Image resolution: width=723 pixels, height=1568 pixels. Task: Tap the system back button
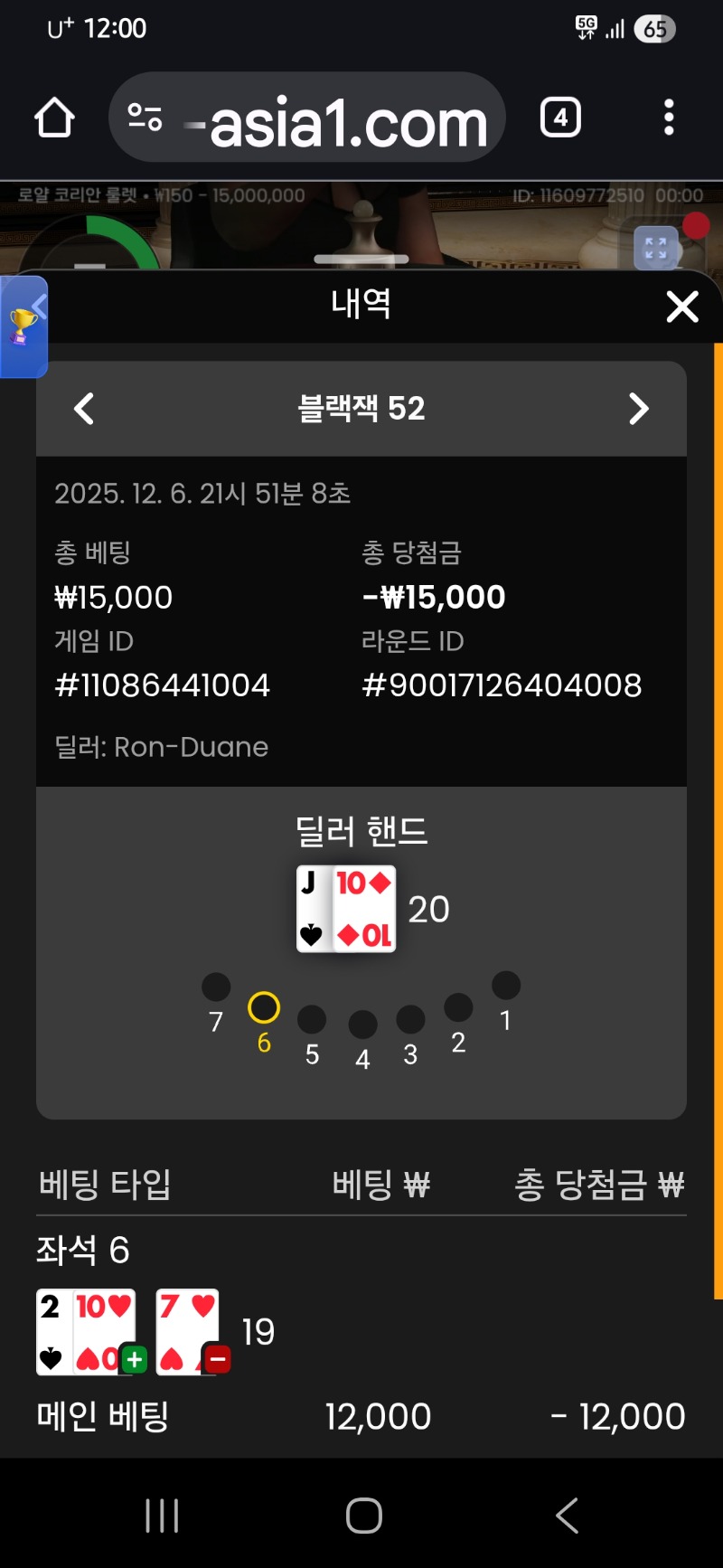point(567,1515)
